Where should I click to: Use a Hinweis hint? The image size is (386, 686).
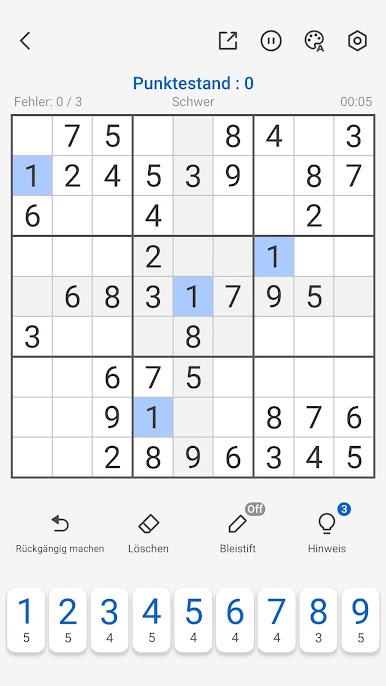point(327,533)
